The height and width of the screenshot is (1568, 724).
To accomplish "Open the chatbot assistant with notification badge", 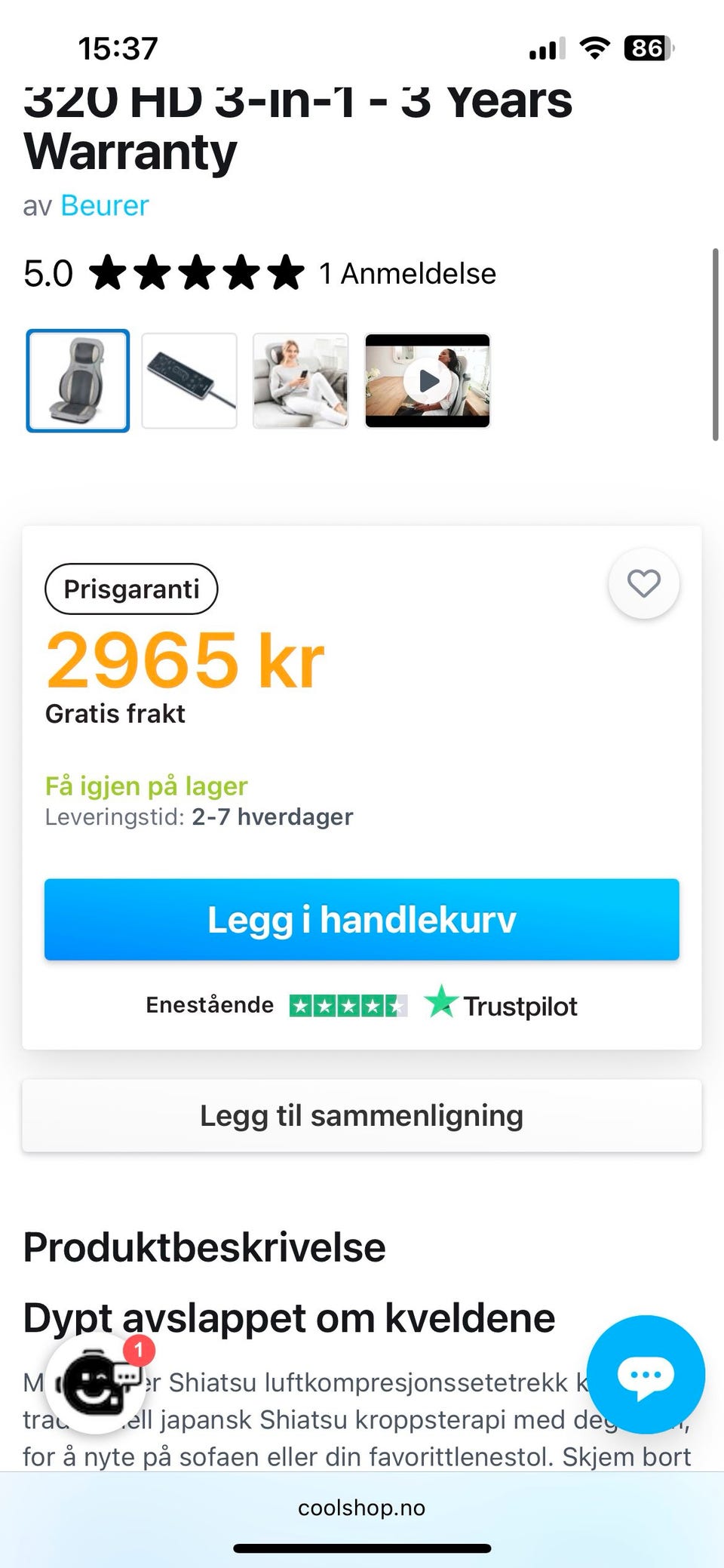I will (x=95, y=1383).
